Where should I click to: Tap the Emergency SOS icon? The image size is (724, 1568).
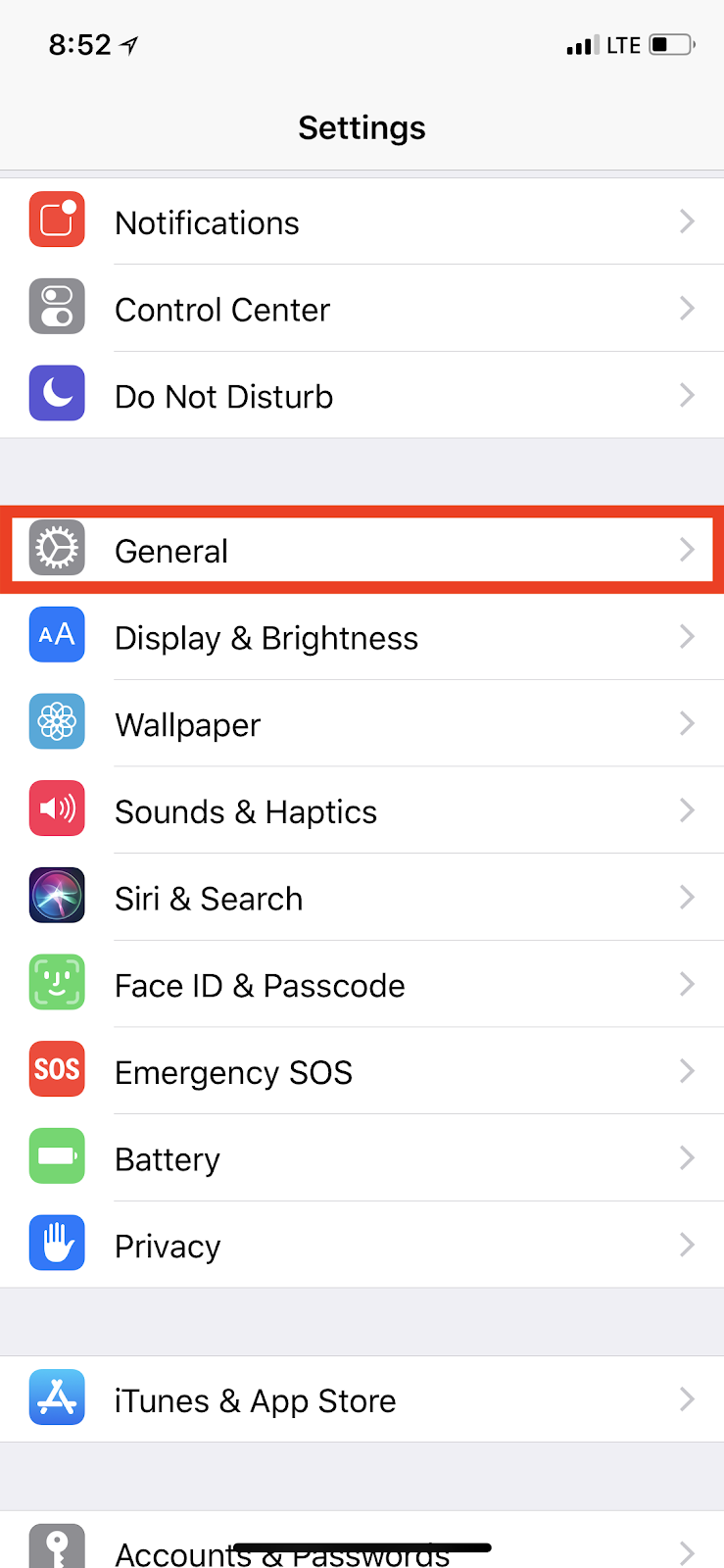[57, 1069]
